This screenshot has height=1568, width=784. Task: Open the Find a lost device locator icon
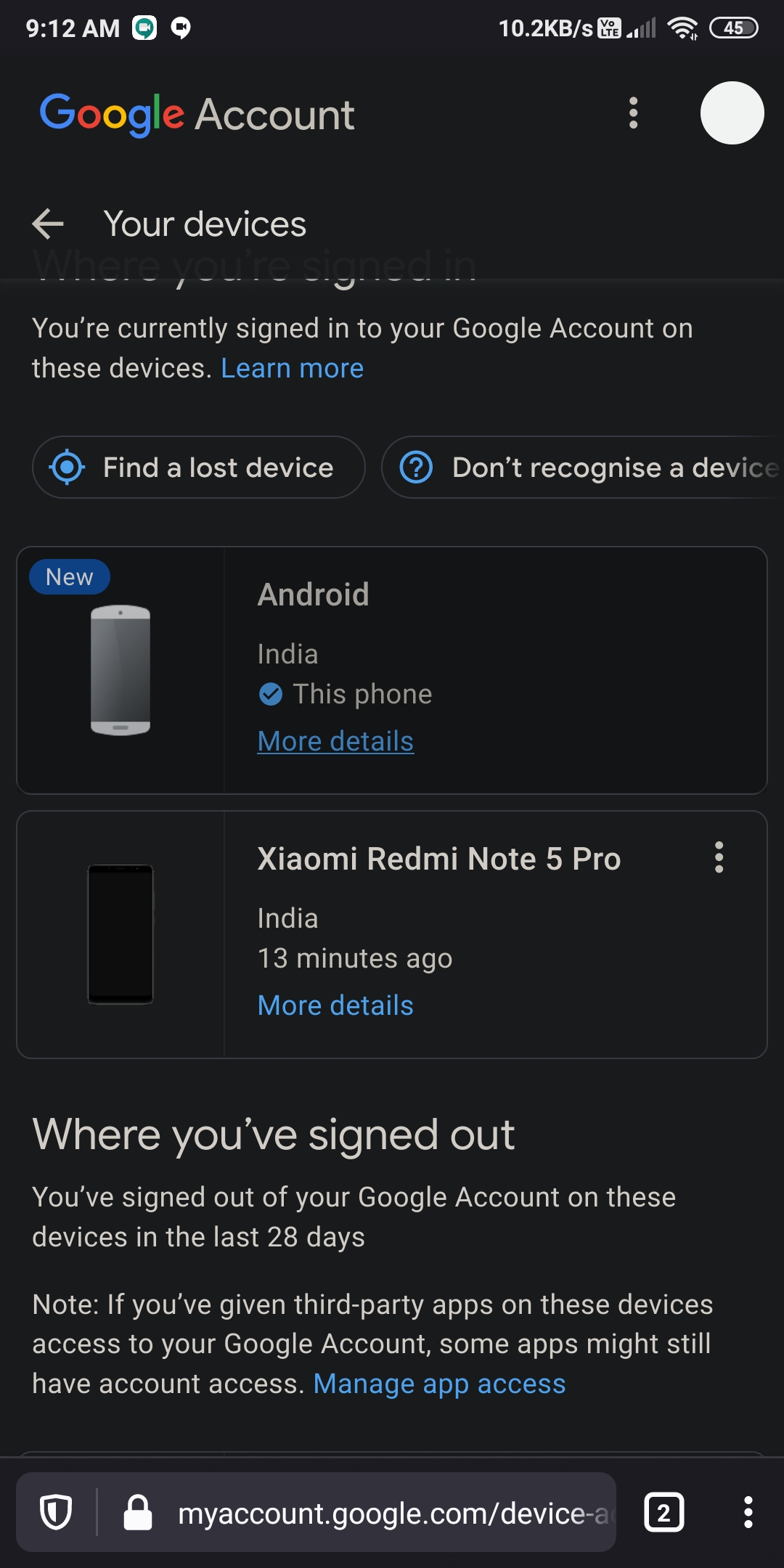(68, 467)
